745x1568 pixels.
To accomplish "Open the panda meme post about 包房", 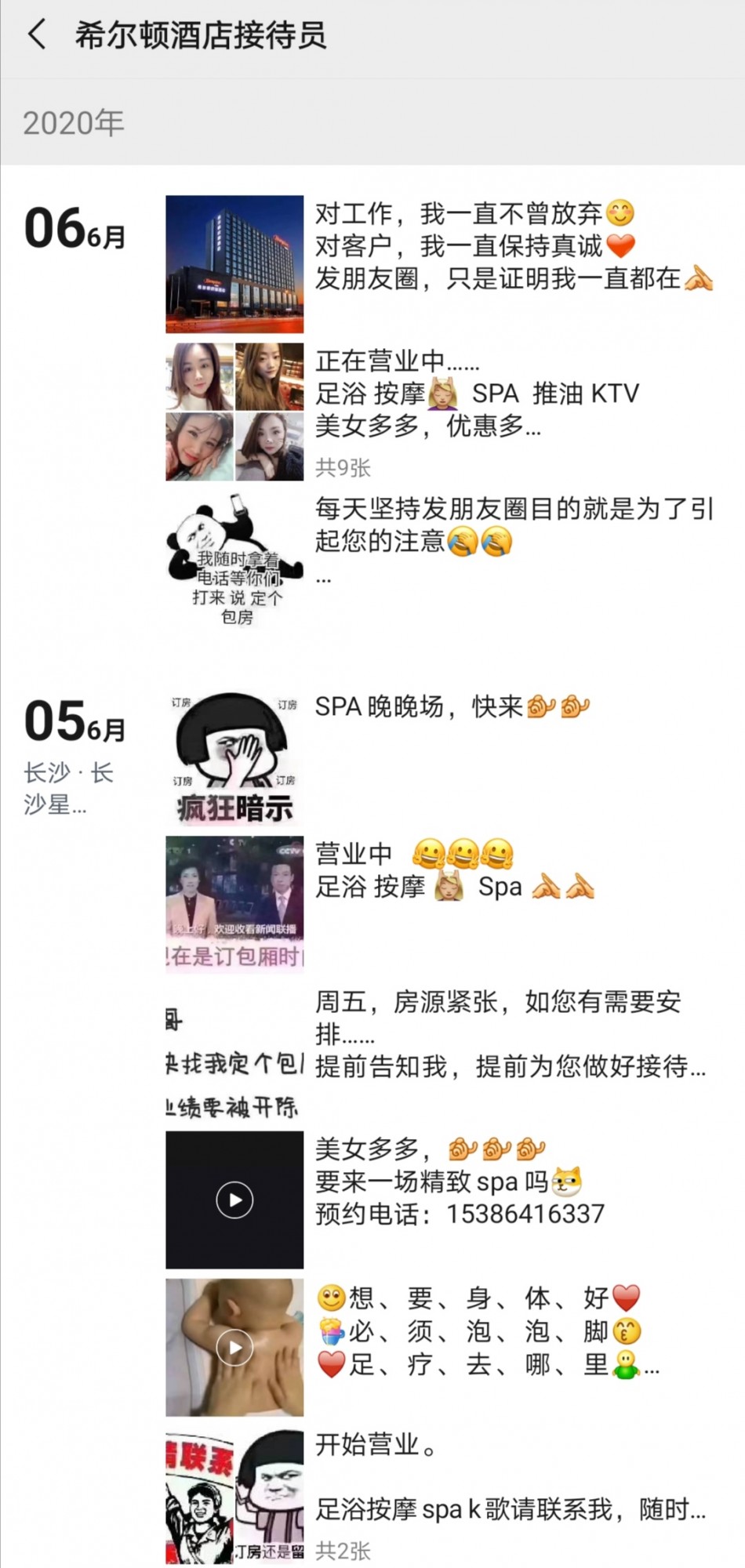I will pyautogui.click(x=234, y=559).
